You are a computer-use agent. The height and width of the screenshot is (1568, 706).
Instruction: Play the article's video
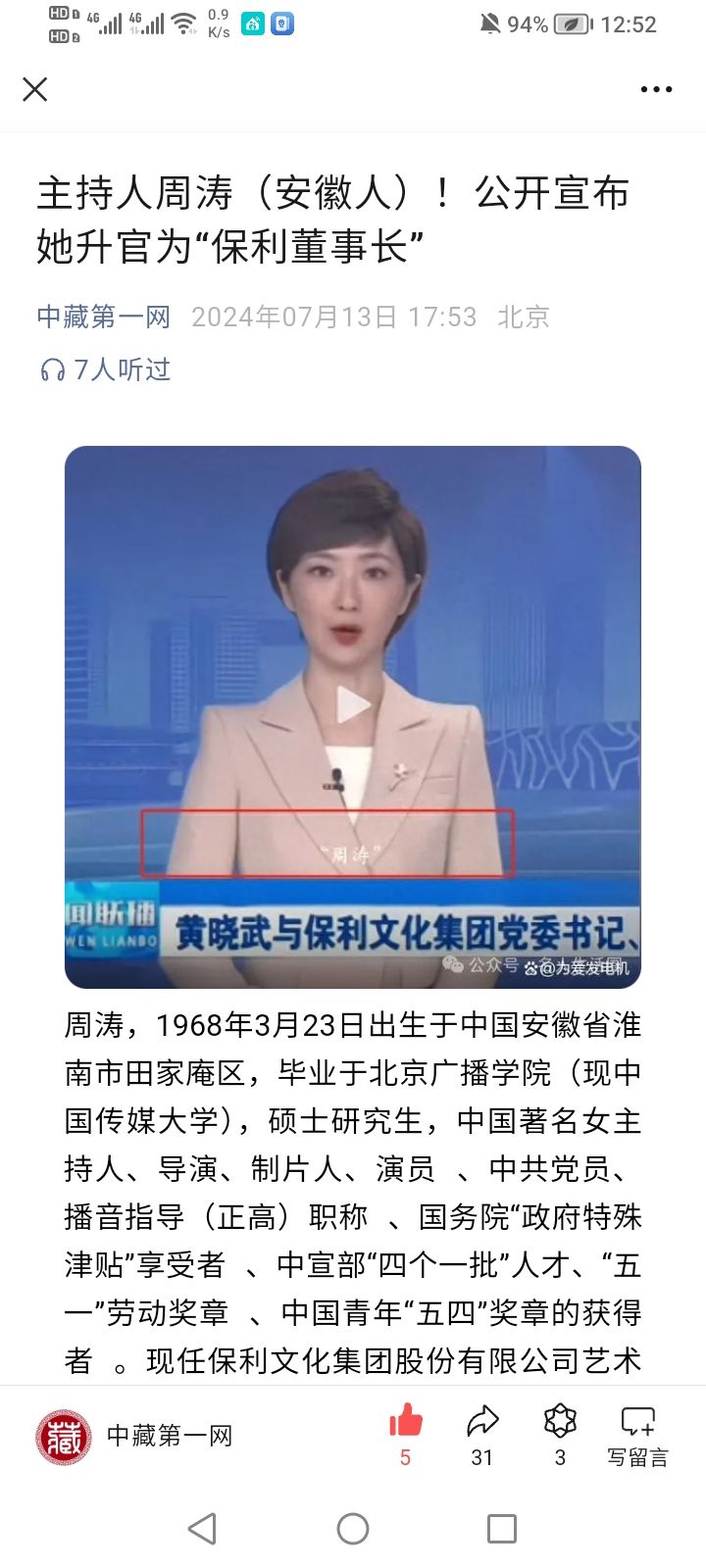(x=353, y=705)
